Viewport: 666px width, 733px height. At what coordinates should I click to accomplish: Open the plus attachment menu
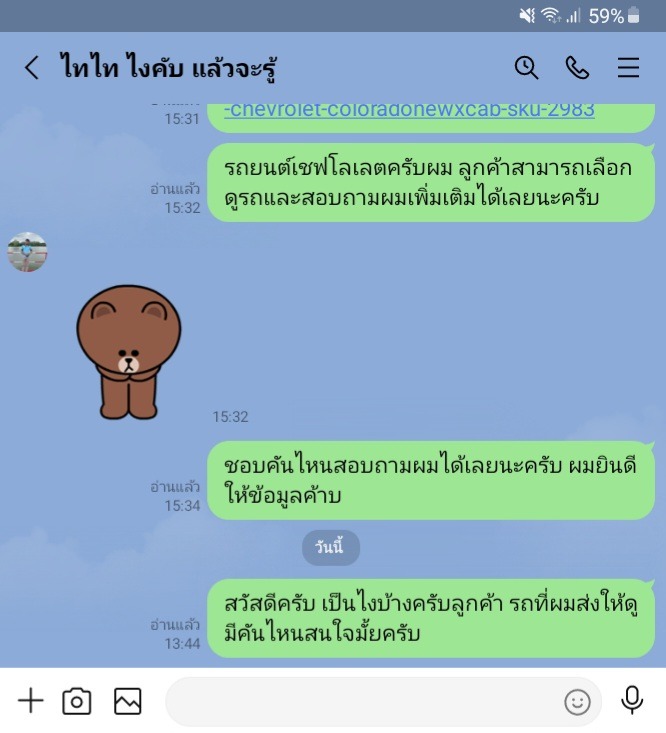(x=31, y=701)
